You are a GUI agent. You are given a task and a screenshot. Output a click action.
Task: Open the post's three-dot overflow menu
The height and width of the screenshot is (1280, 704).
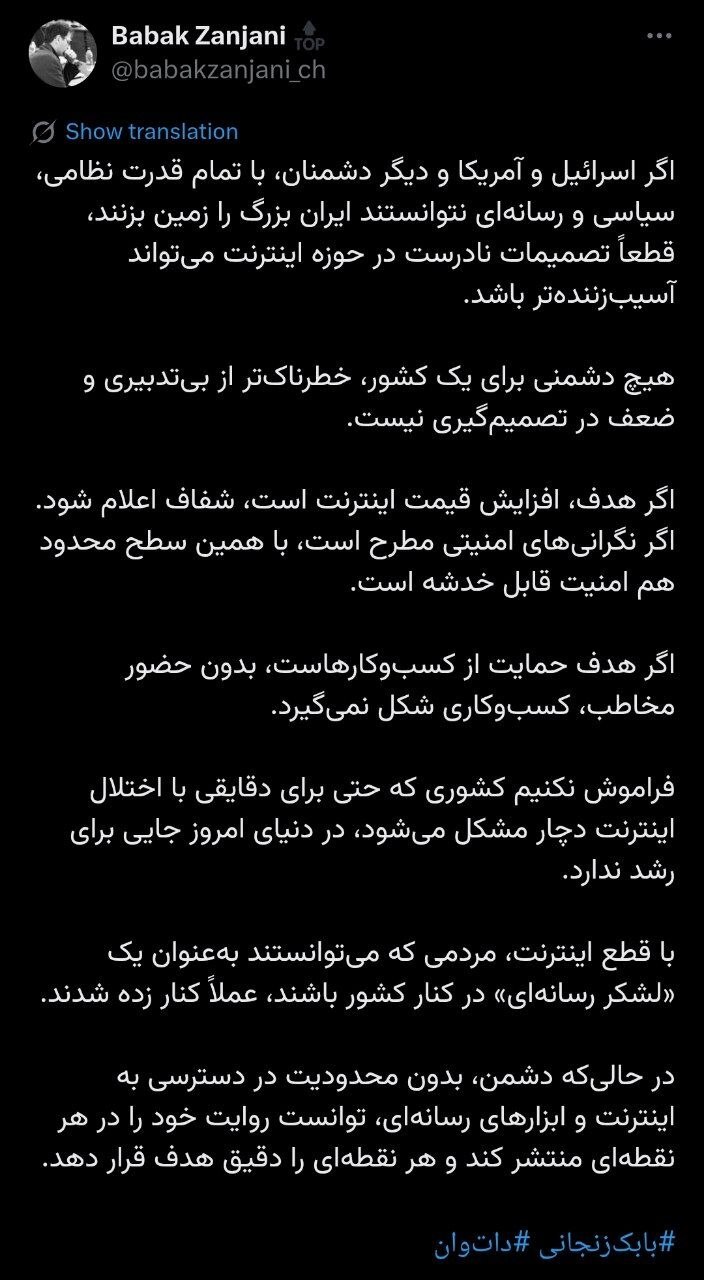pos(659,37)
